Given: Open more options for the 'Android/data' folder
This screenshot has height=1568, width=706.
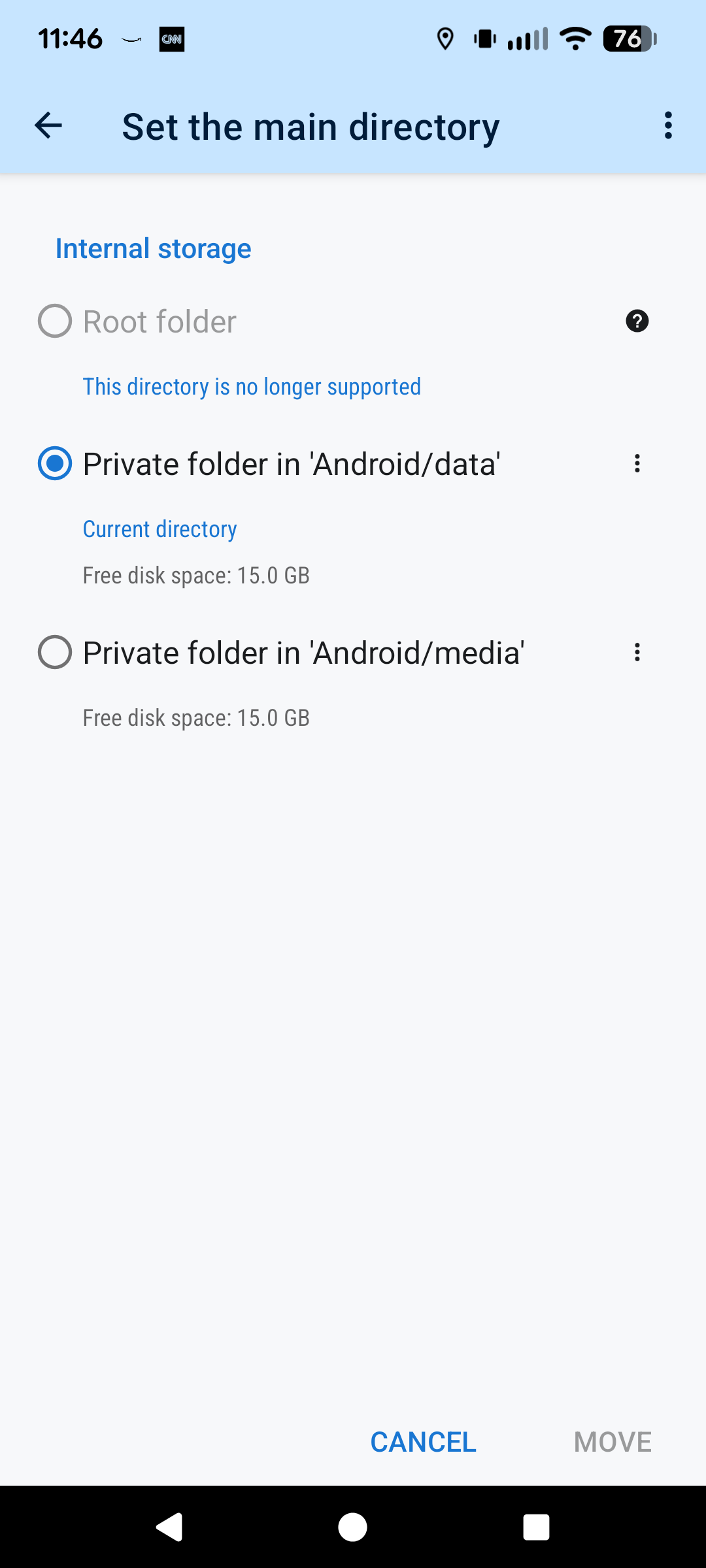Looking at the screenshot, I should 637,464.
